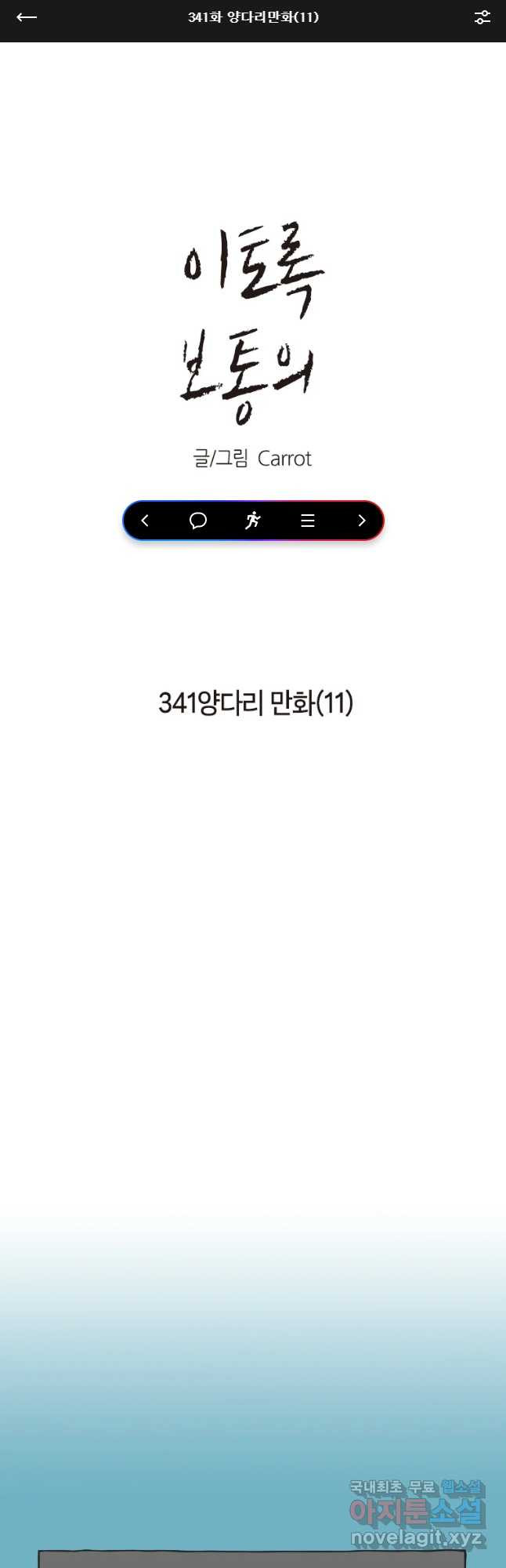The height and width of the screenshot is (1568, 506).
Task: Open the episode list menu
Action: tap(308, 521)
